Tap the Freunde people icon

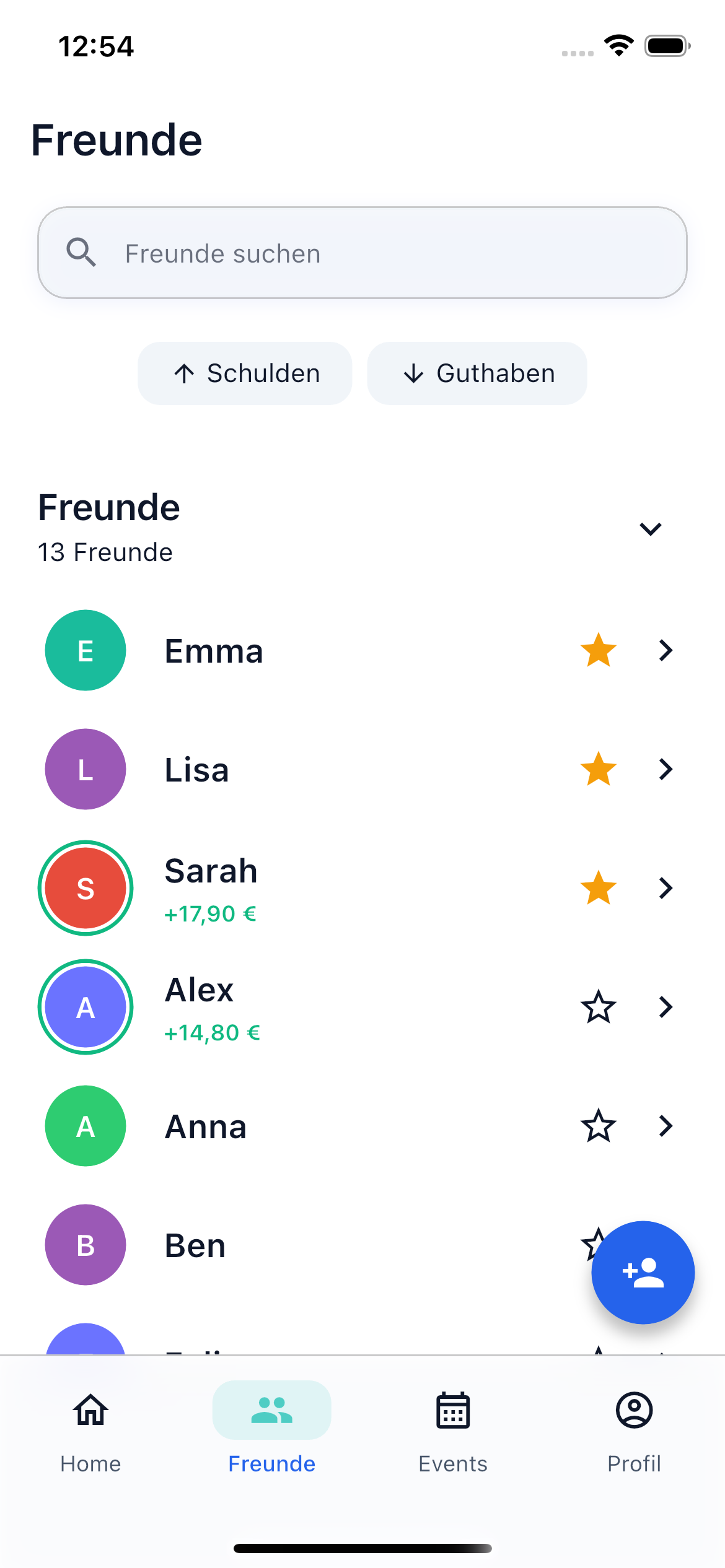(x=271, y=1411)
